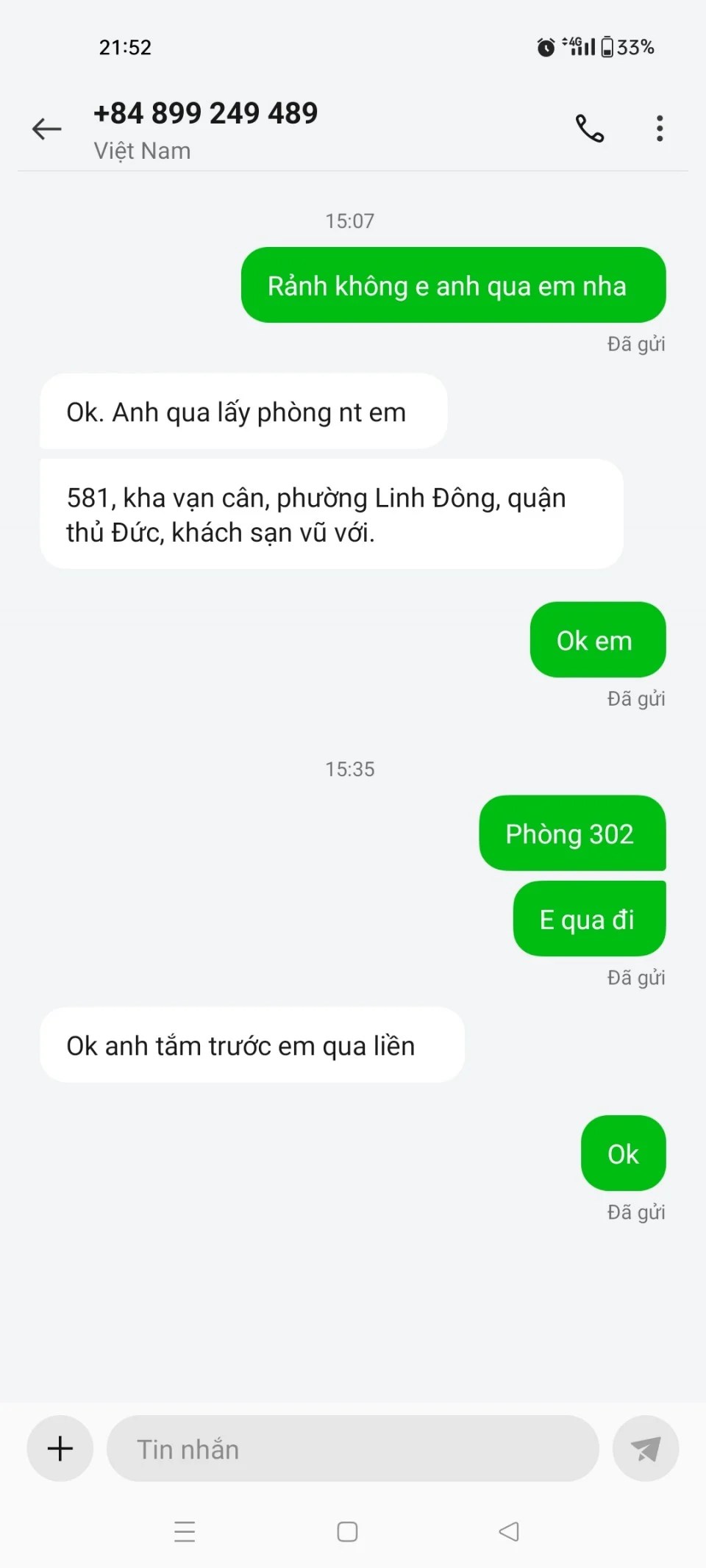The height and width of the screenshot is (1568, 706).
Task: Tap the send message arrow
Action: [x=645, y=1449]
